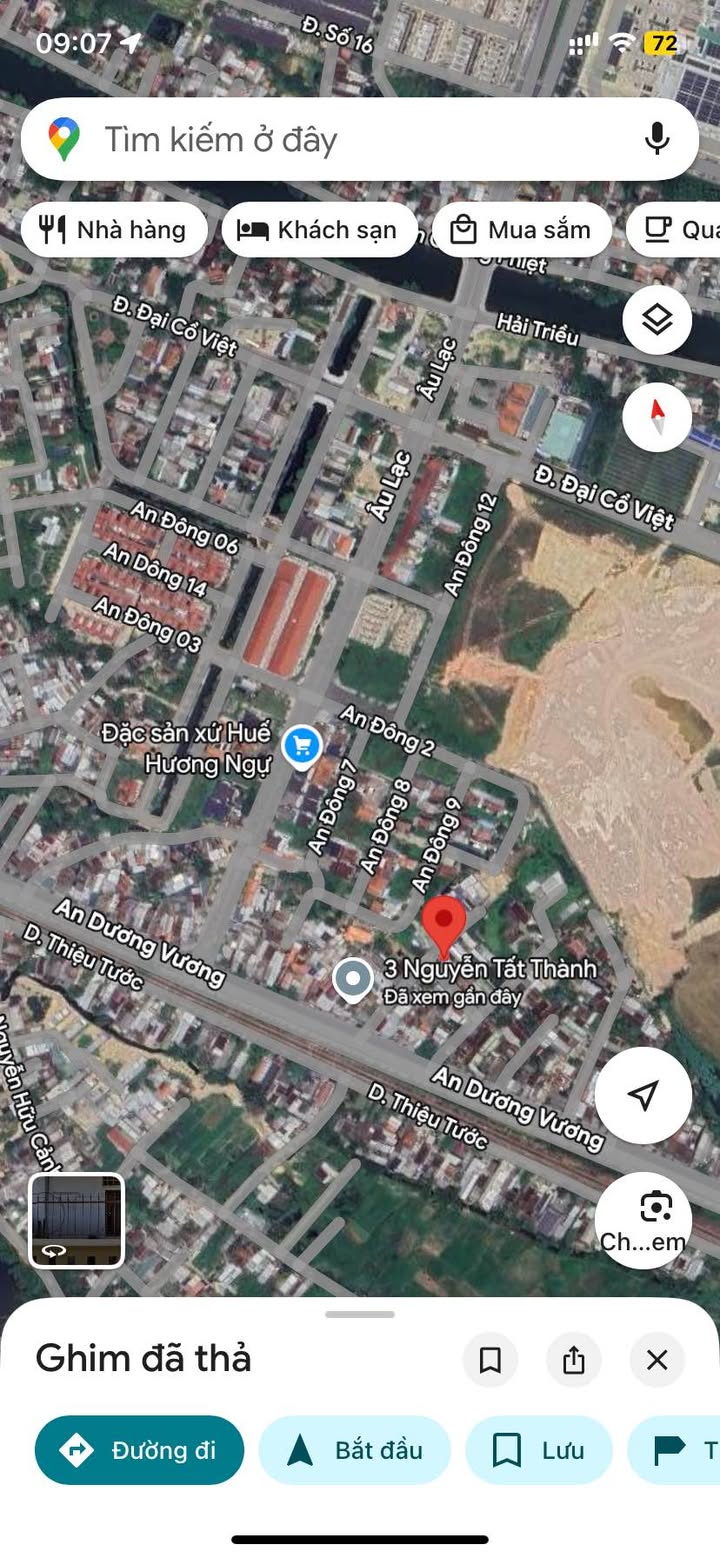Open the Đặc sản xứ Huế Hương Ngự shop marker
The height and width of the screenshot is (1558, 720).
pos(301,746)
